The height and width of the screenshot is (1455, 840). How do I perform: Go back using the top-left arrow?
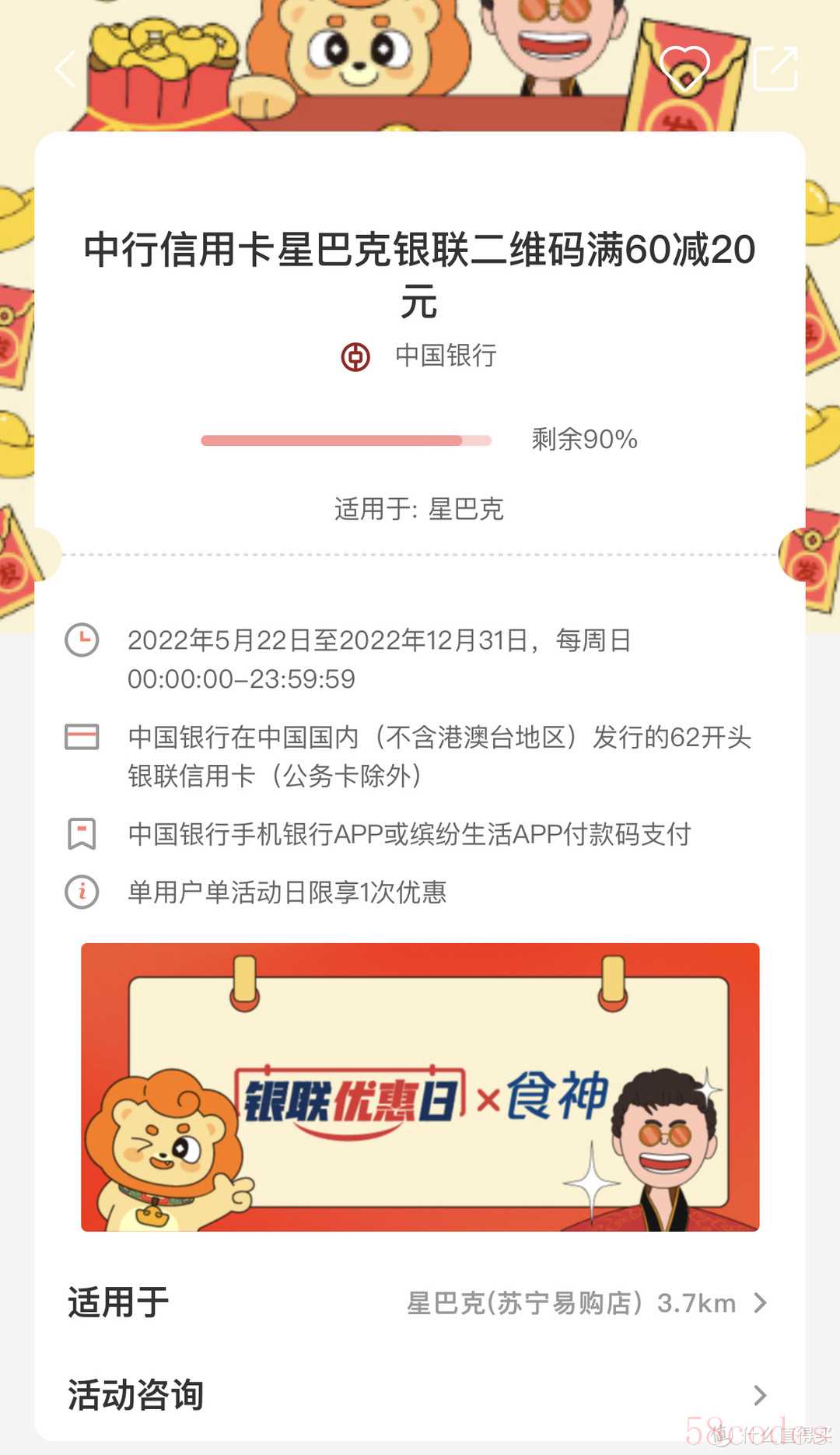[x=65, y=68]
